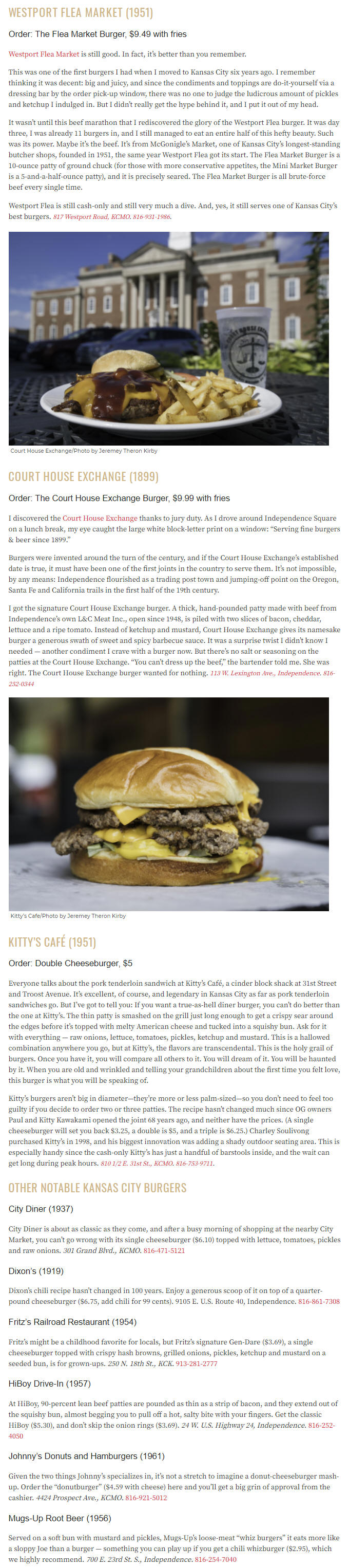Call Dixon's at 816-861-7308
This screenshot has height=1568, width=349.
coord(319,1301)
